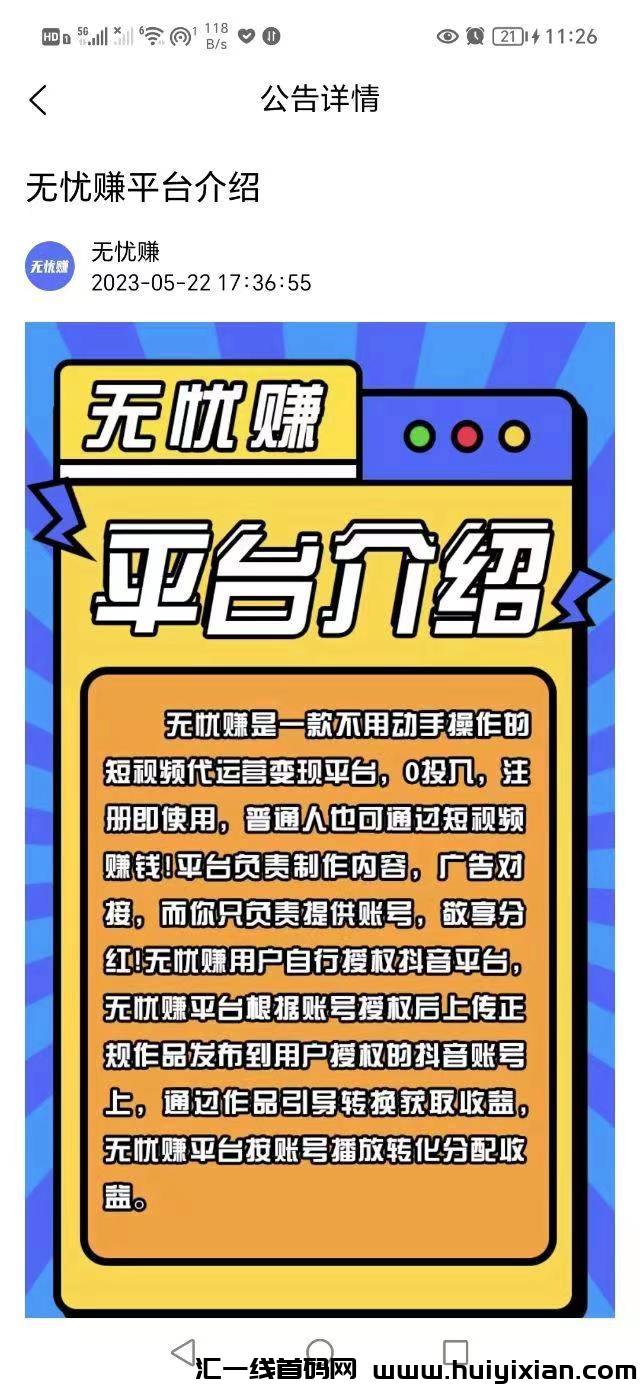
Task: Go back from the 公告详情 page
Action: [x=38, y=100]
